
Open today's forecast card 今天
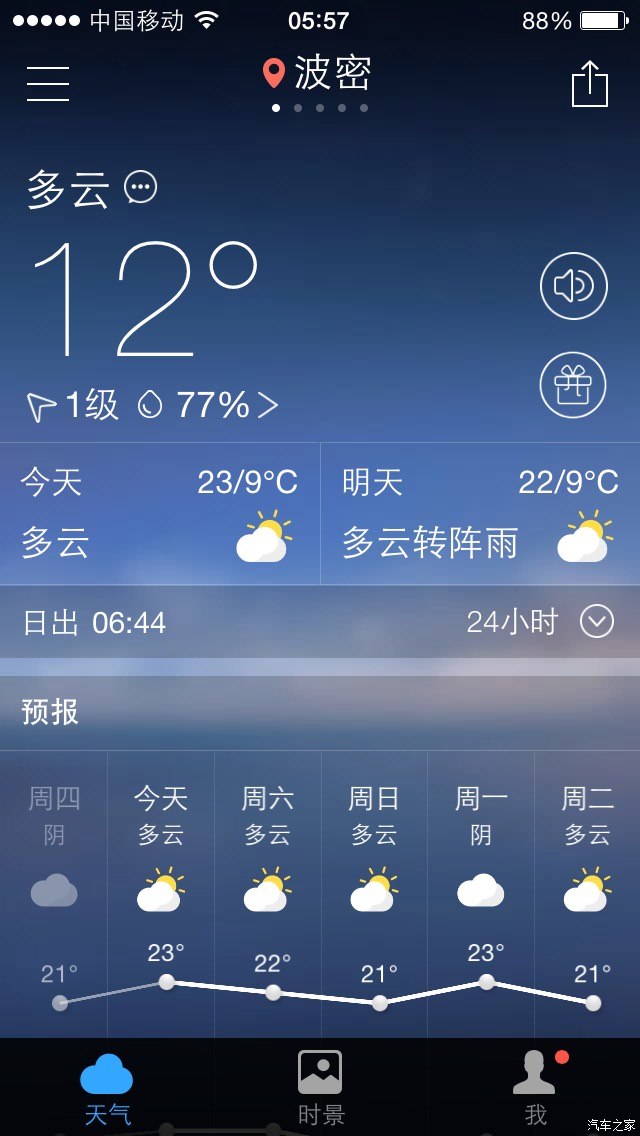(x=160, y=513)
